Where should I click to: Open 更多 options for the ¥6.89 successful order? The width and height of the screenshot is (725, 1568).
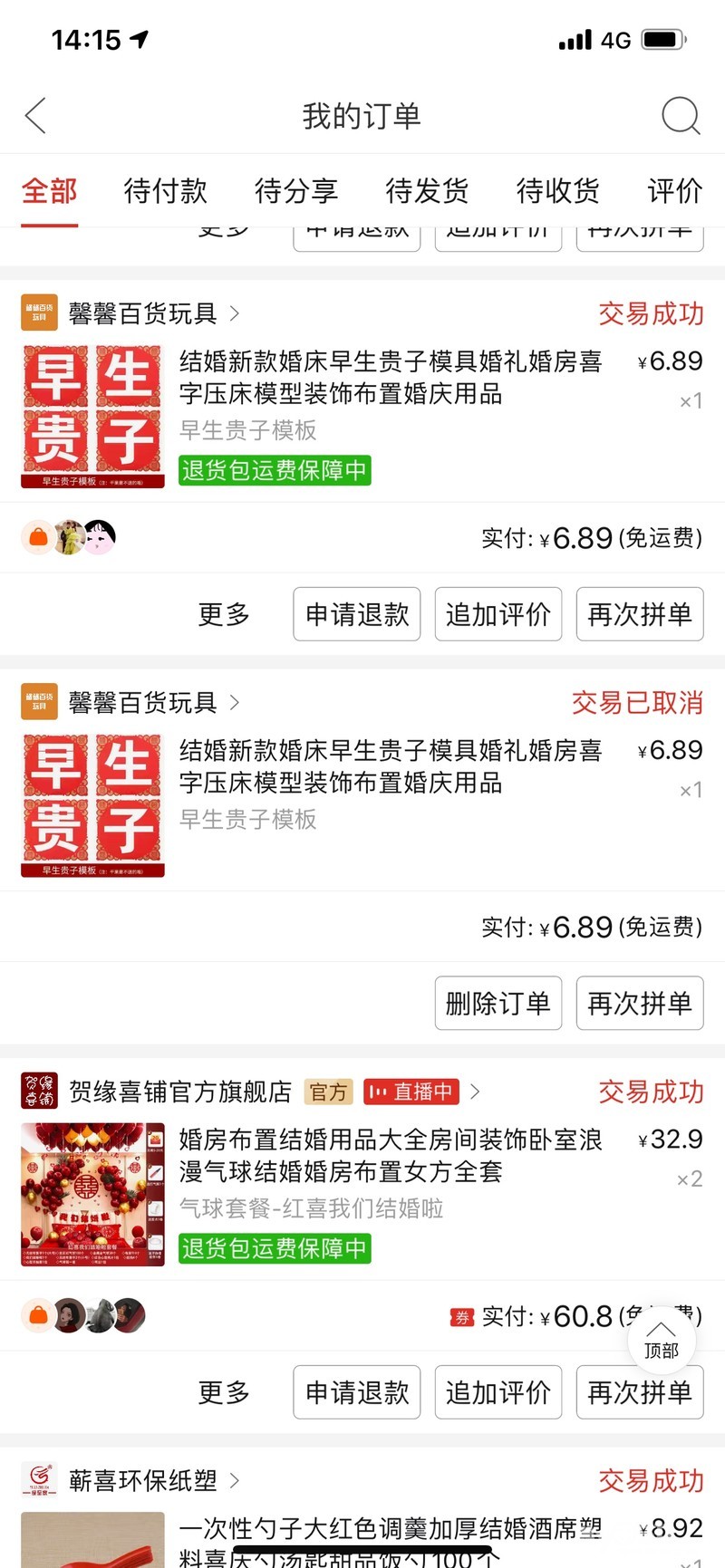(224, 614)
